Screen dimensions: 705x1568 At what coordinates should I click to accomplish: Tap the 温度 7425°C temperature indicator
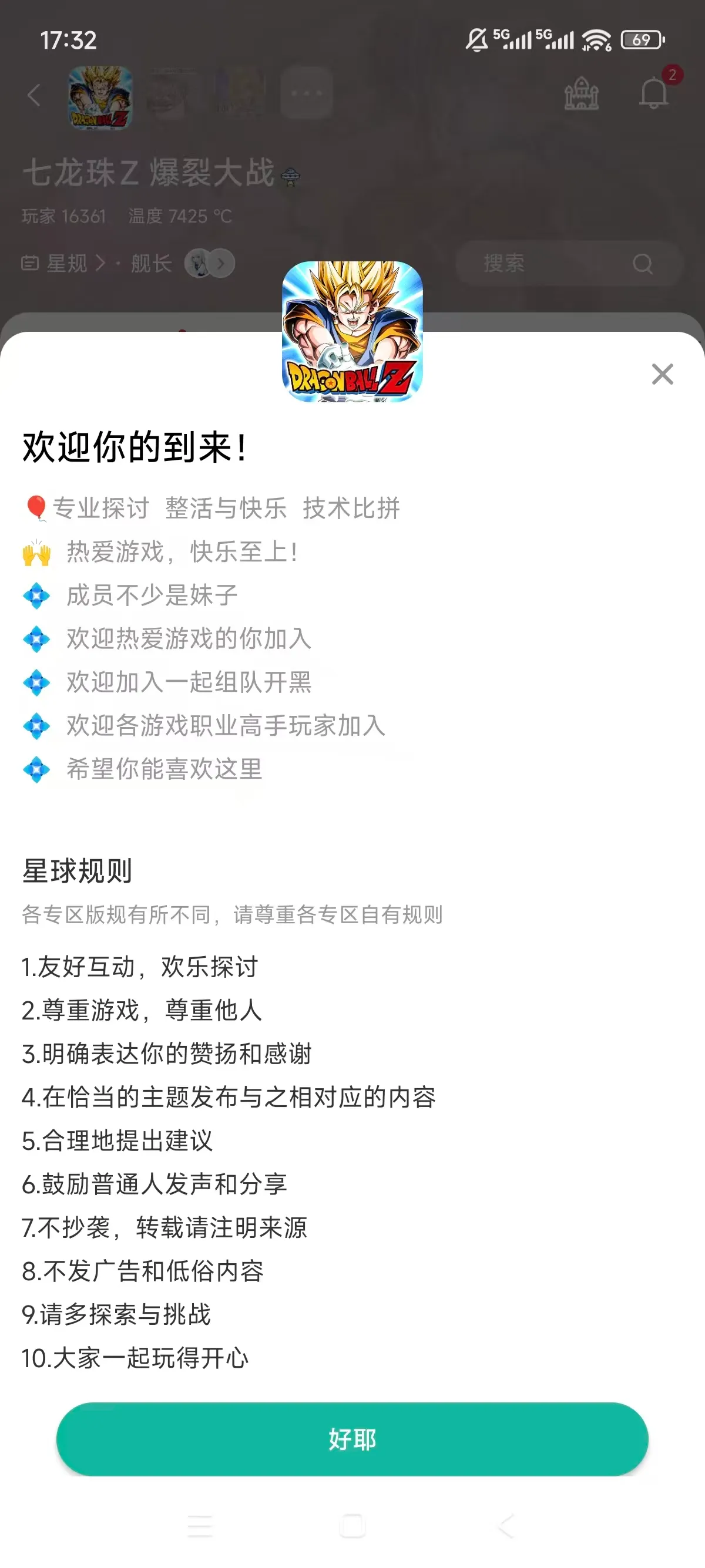[180, 215]
